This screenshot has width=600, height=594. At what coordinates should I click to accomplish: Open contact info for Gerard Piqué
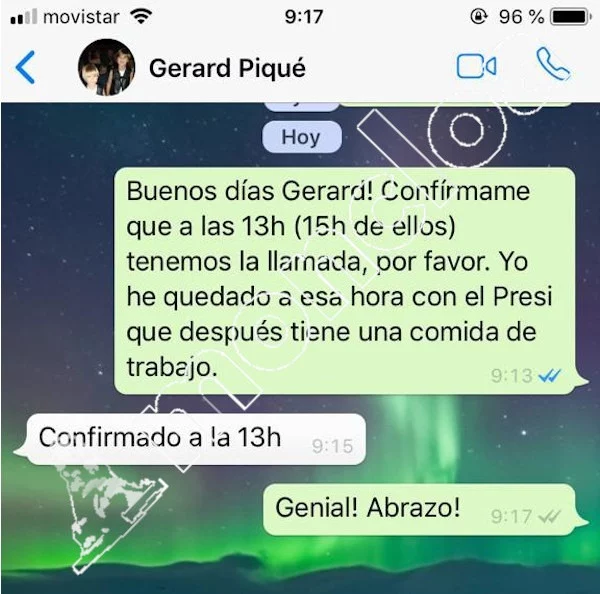227,68
